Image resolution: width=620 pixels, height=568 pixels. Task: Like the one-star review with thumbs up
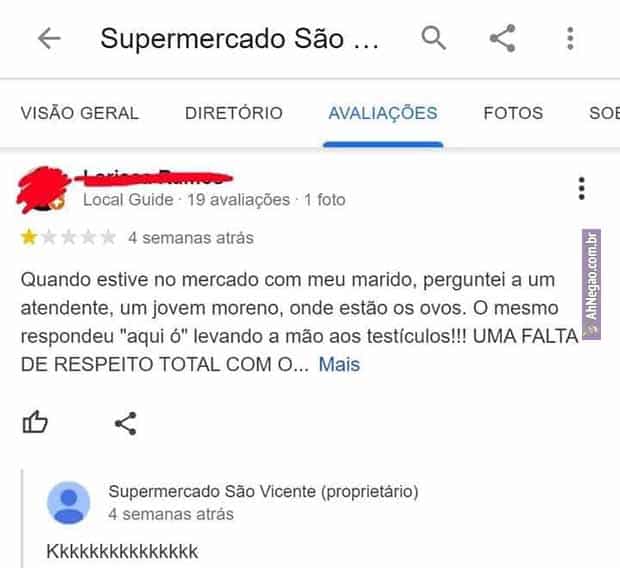(x=35, y=423)
